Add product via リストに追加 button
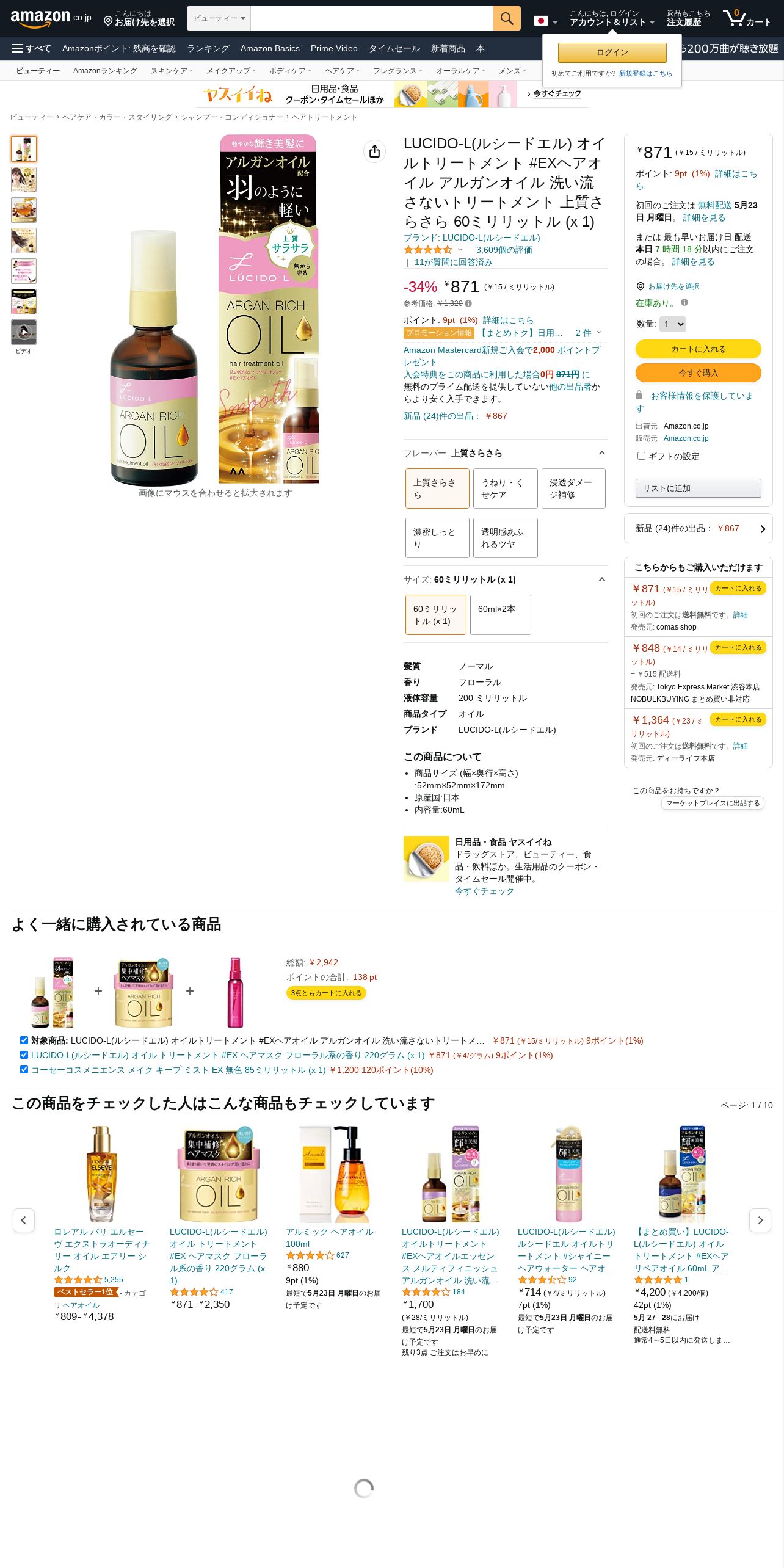Viewport: 784px width, 1568px height. pos(698,488)
